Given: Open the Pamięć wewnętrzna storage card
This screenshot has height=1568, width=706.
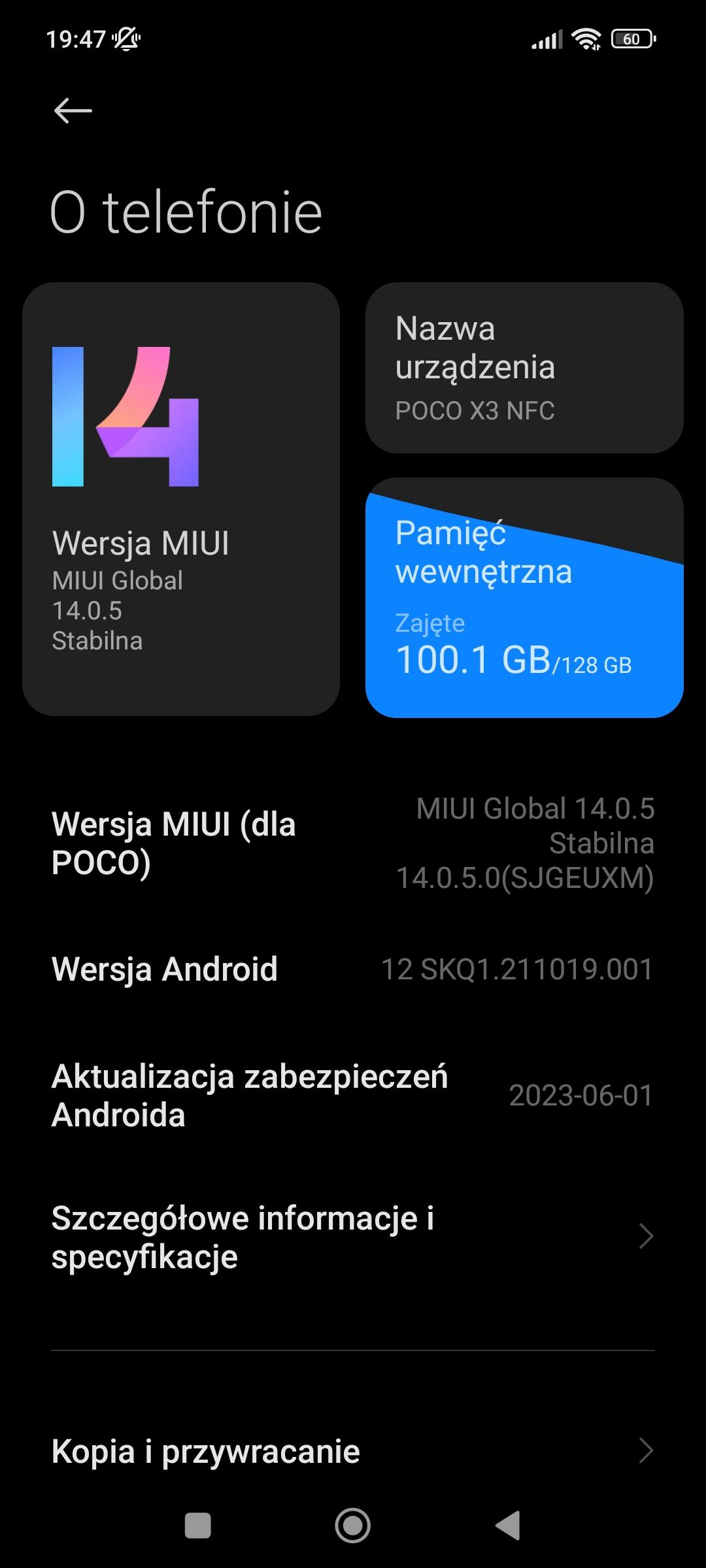Looking at the screenshot, I should pyautogui.click(x=524, y=598).
